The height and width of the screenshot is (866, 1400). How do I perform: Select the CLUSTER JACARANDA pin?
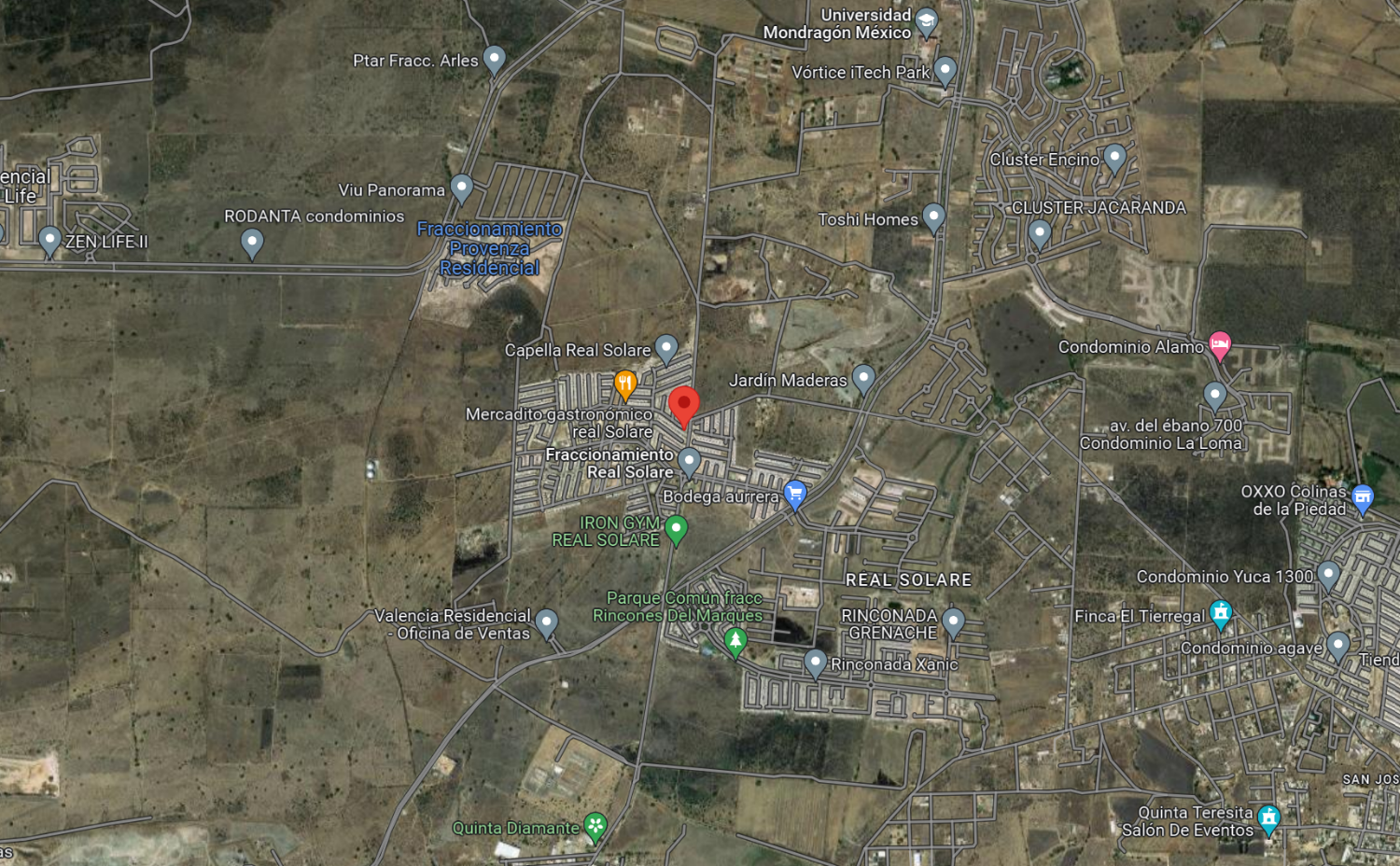(x=1040, y=233)
